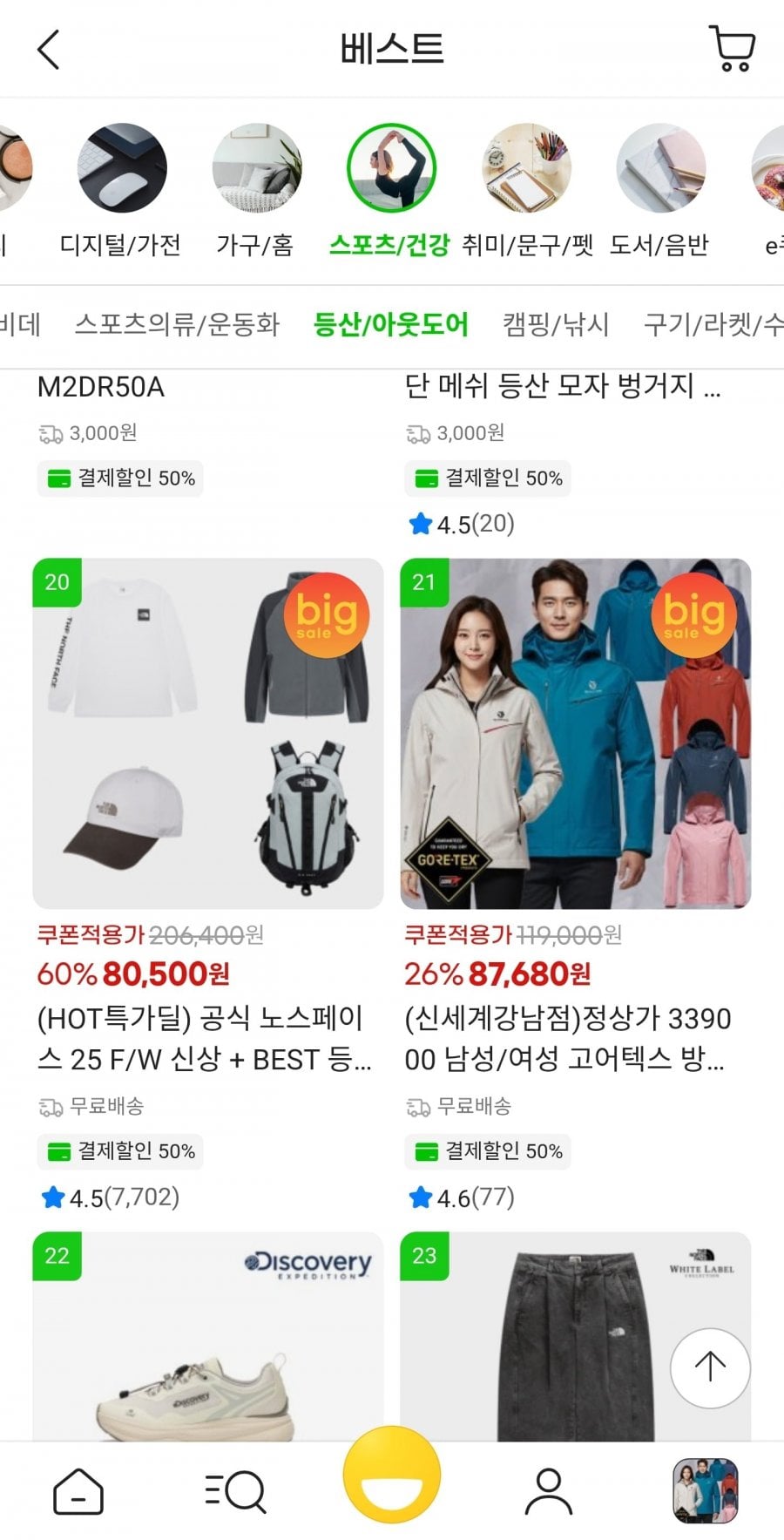Switch to the 구기/라켓 subcategory
The height and width of the screenshot is (1540, 784).
click(x=713, y=324)
